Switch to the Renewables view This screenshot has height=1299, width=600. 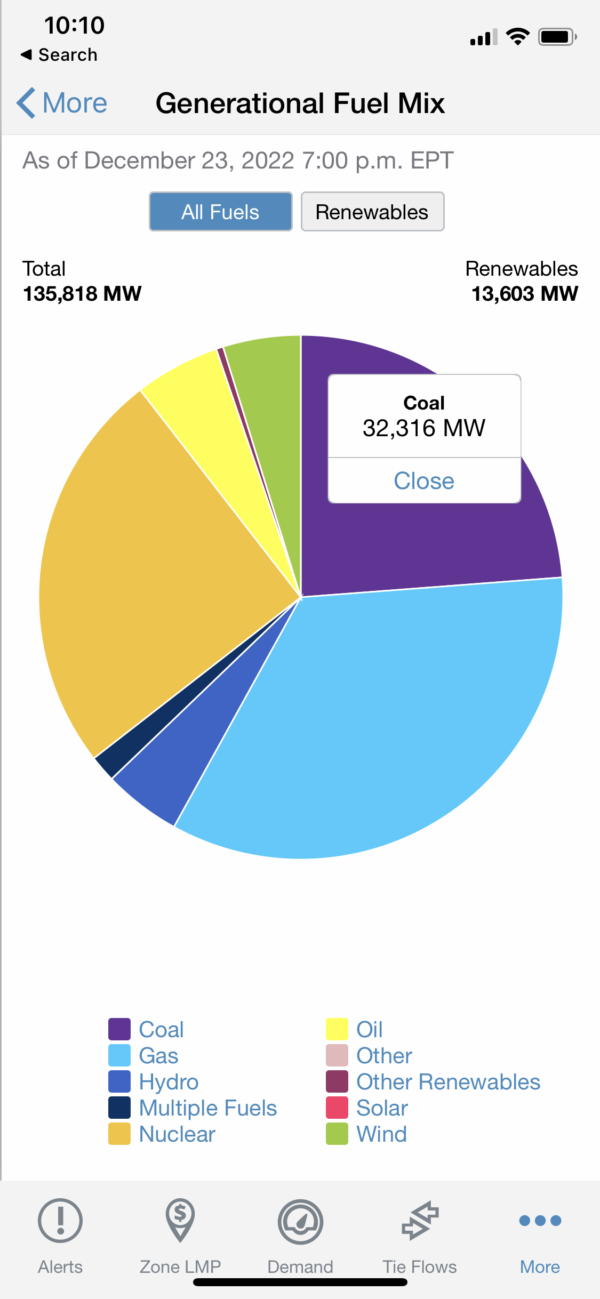[372, 212]
